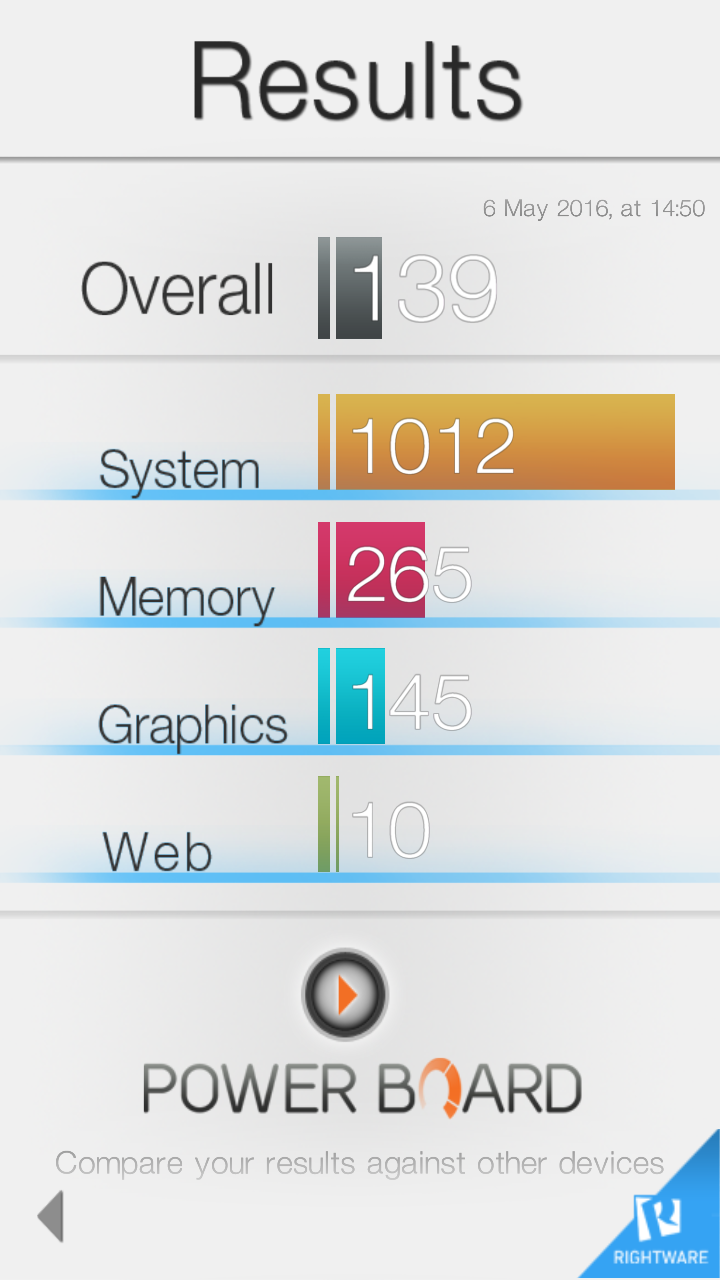Go back with the left arrow
The width and height of the screenshot is (720, 1280).
(50, 1216)
